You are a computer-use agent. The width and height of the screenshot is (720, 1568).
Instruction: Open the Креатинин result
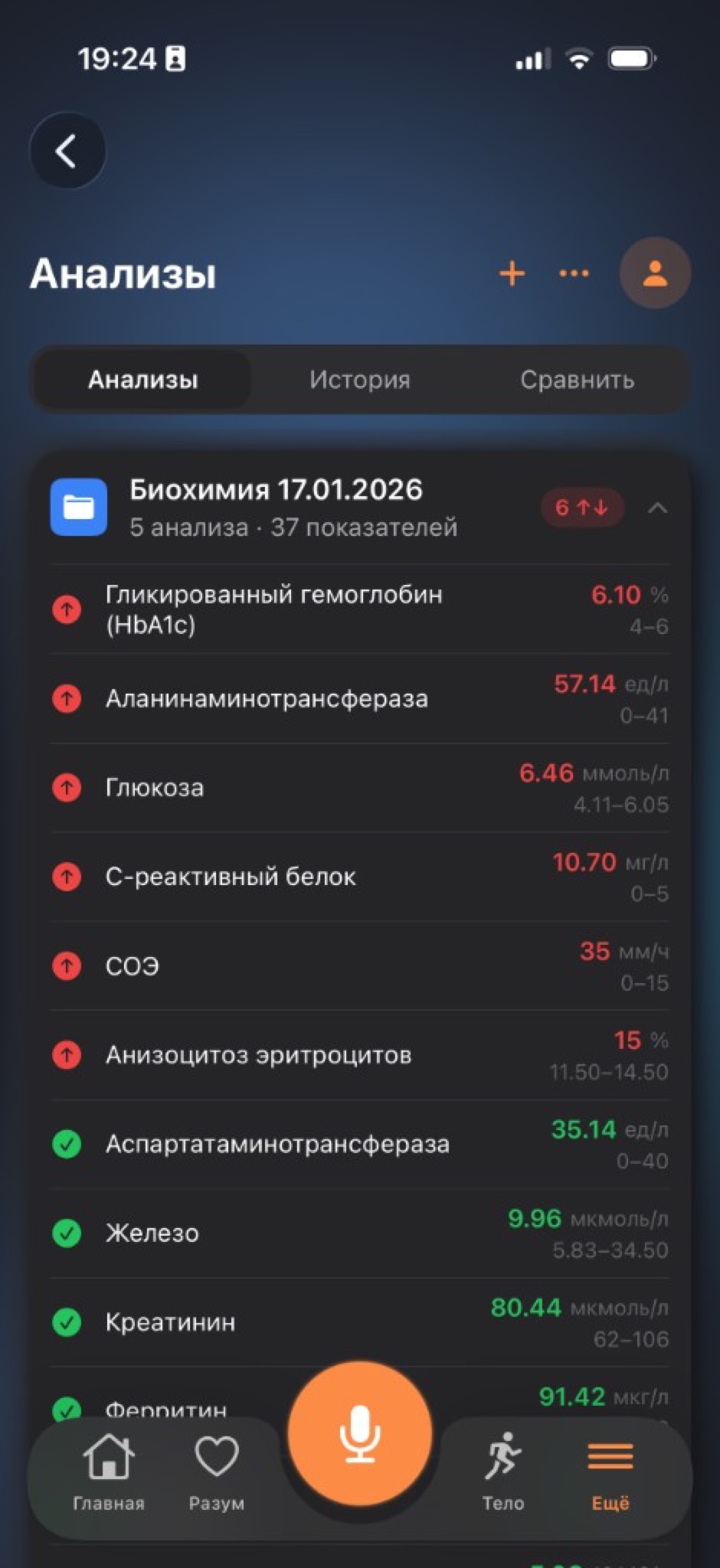[359, 1322]
